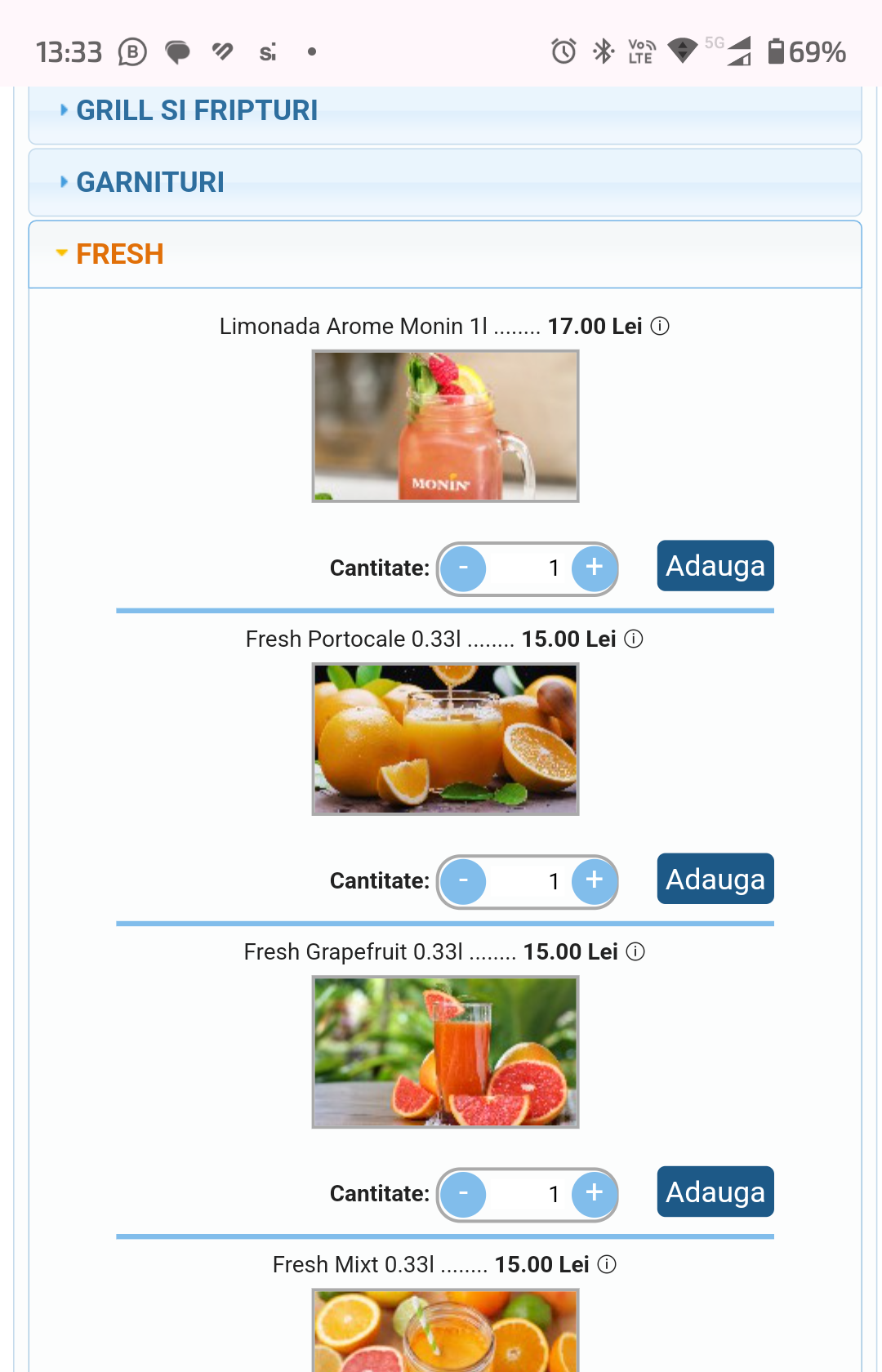The height and width of the screenshot is (1372, 882).
Task: Open info icon for Limonada Arome Monin
Action: pyautogui.click(x=660, y=327)
